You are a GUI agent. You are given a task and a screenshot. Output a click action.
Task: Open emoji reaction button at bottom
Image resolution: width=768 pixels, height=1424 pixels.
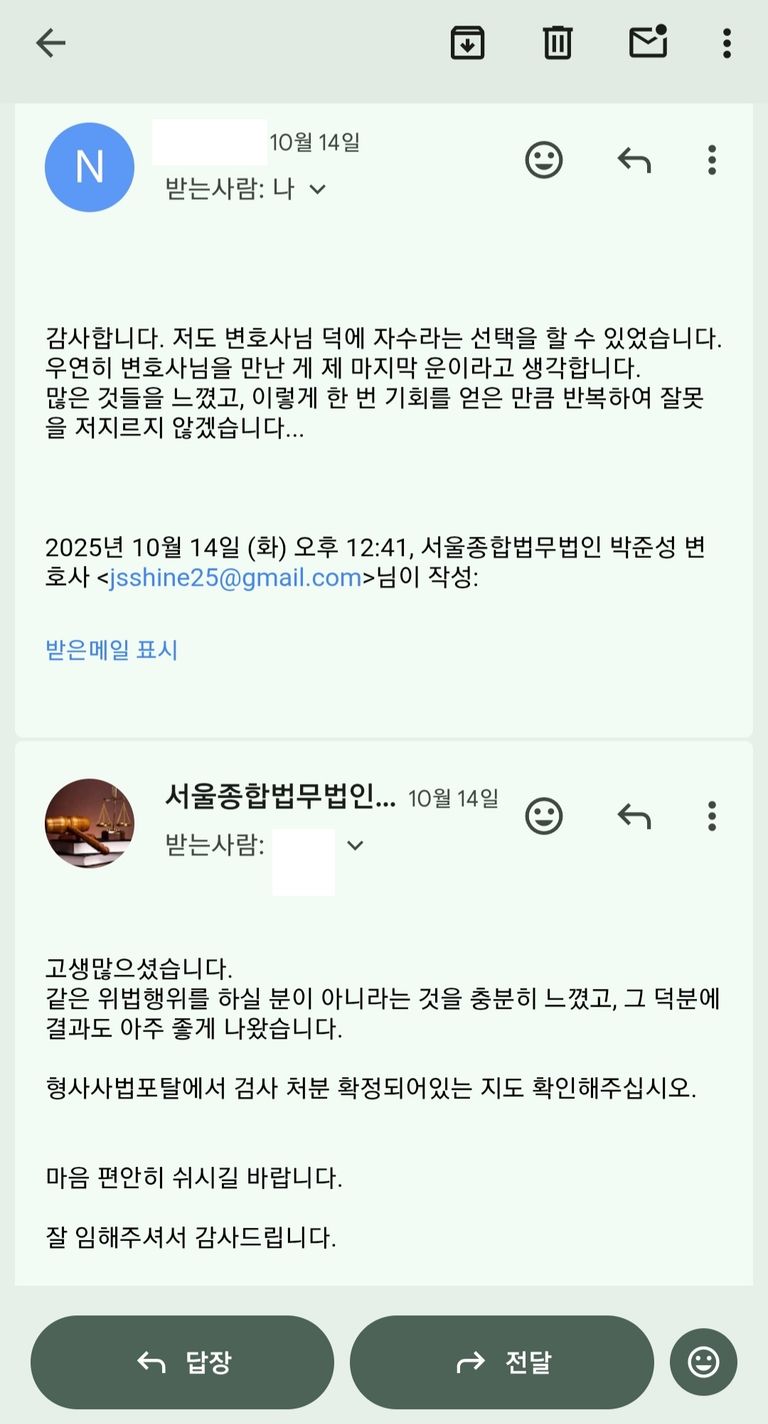click(x=704, y=1362)
